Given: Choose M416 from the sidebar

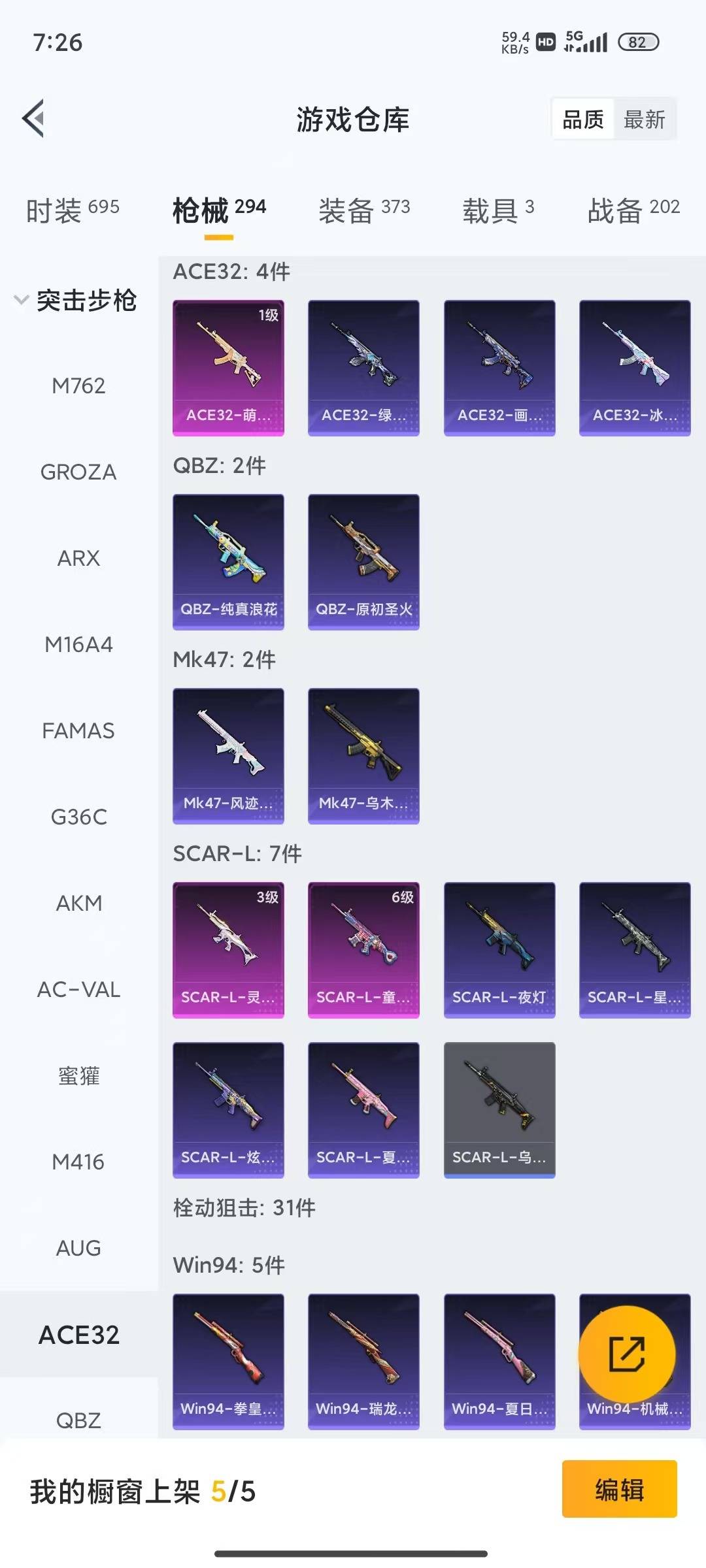Looking at the screenshot, I should 78,1162.
